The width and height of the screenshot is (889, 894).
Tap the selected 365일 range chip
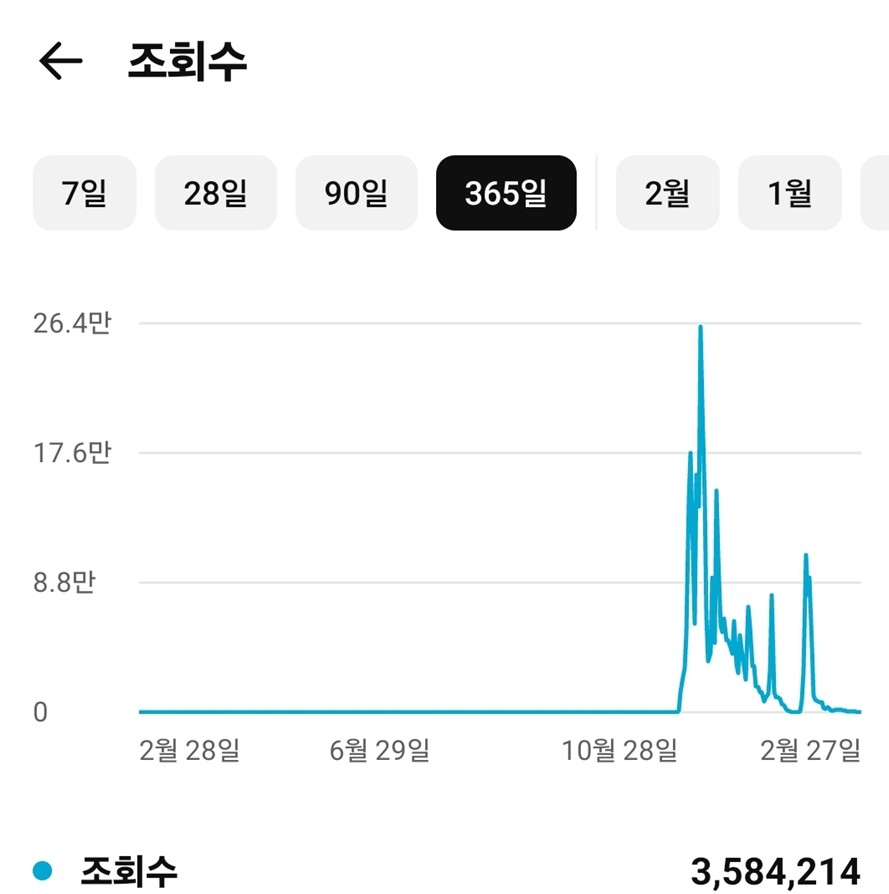[x=506, y=193]
